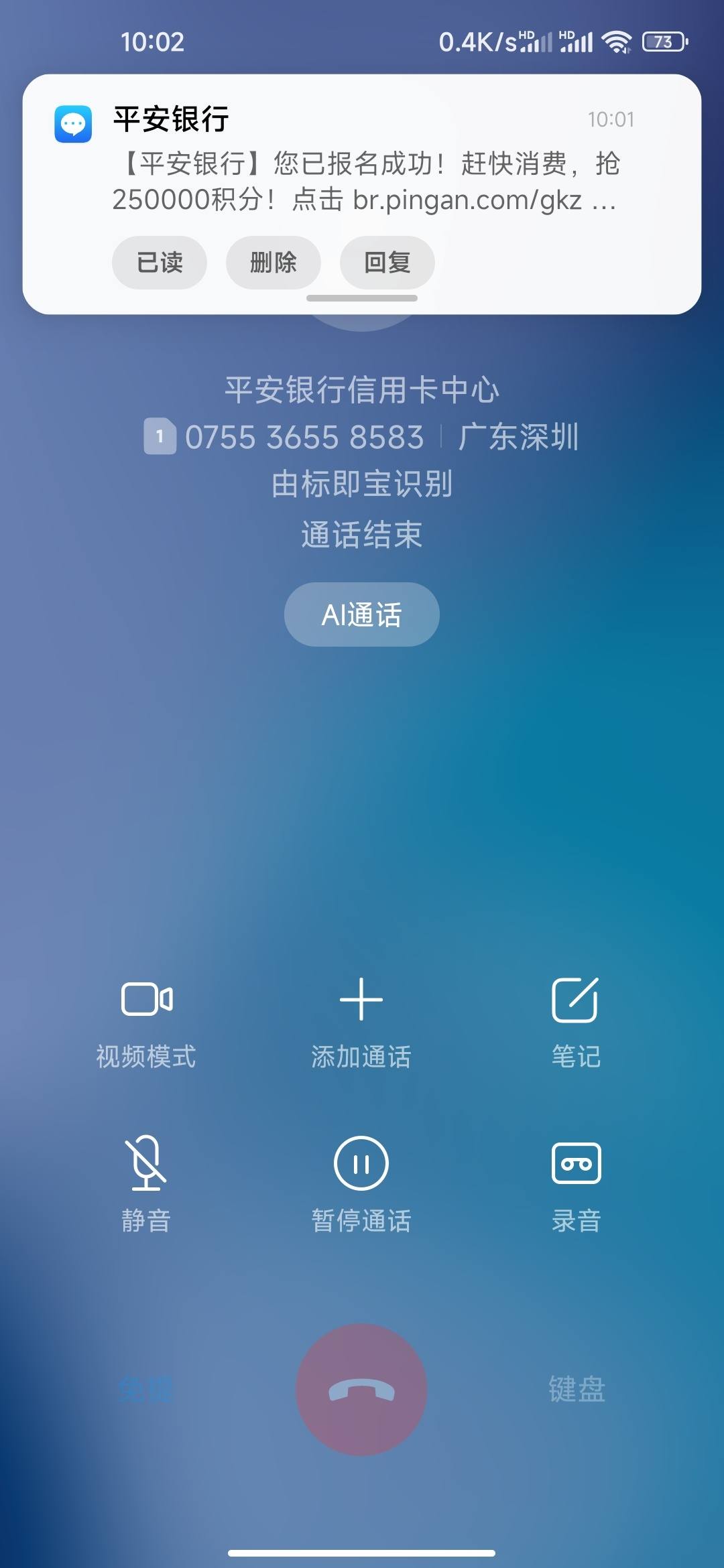Open the 键盘 dial pad

point(577,1389)
